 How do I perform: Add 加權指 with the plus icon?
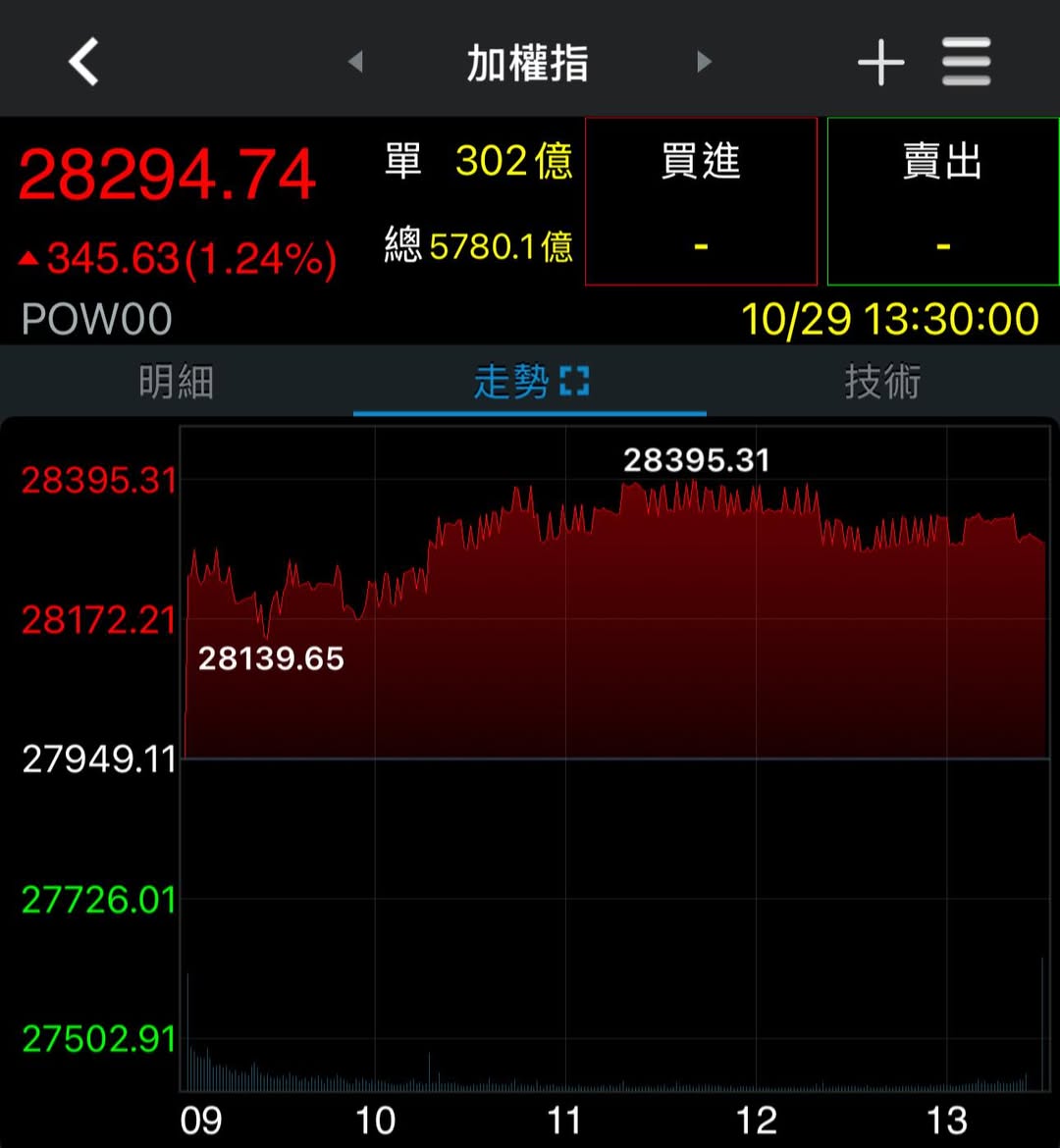click(x=880, y=63)
